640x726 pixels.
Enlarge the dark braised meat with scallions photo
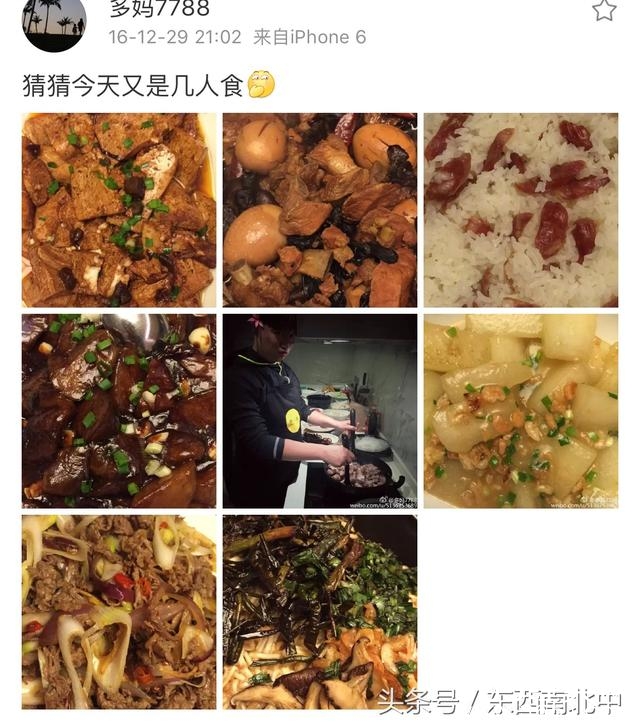pyautogui.click(x=119, y=411)
